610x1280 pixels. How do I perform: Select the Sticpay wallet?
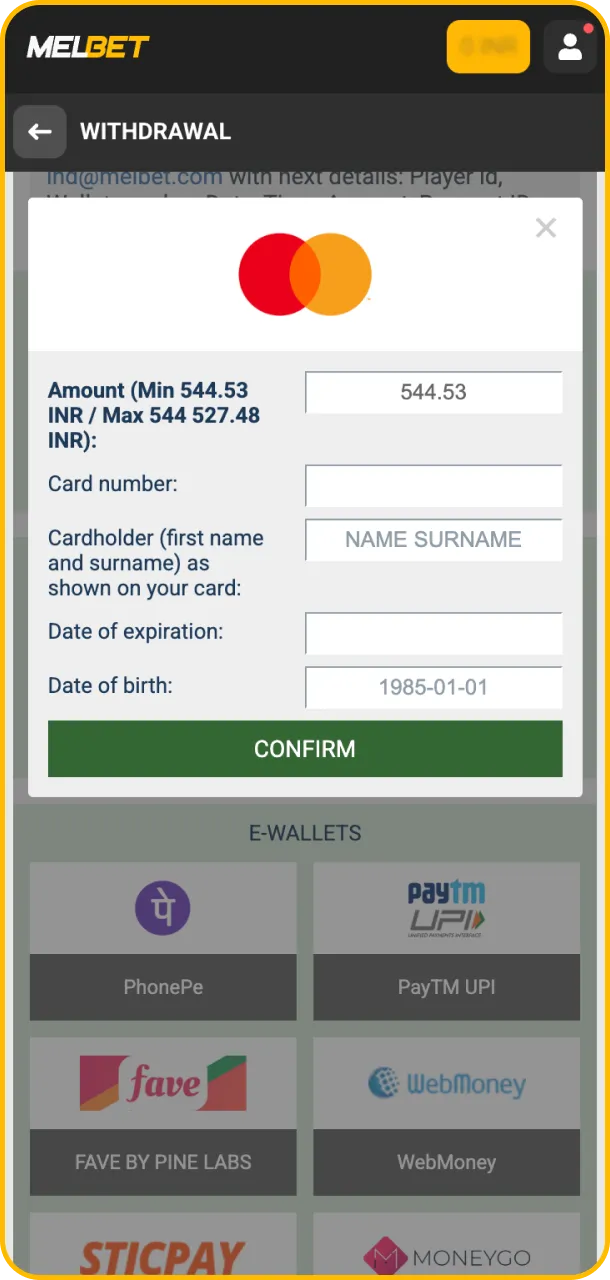163,1250
